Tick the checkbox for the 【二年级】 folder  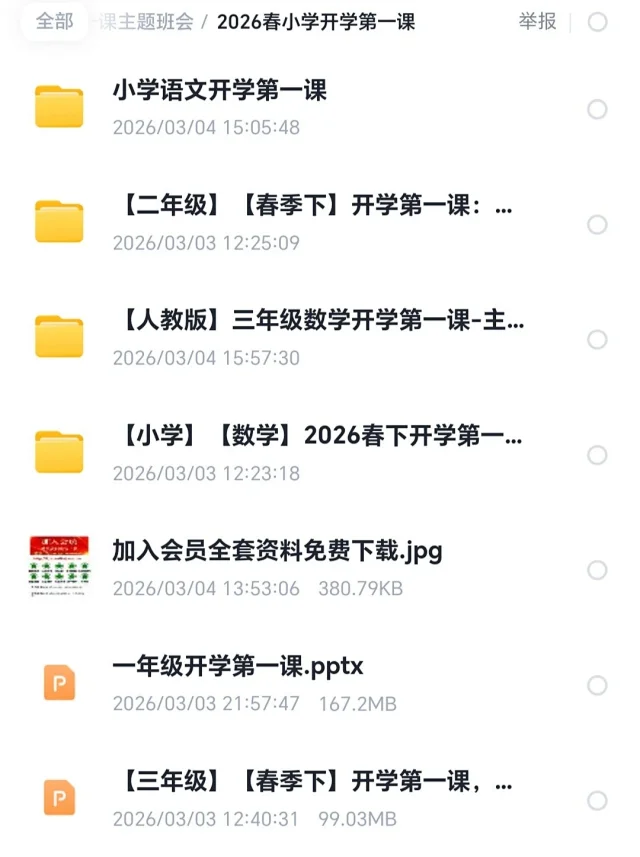pos(597,225)
